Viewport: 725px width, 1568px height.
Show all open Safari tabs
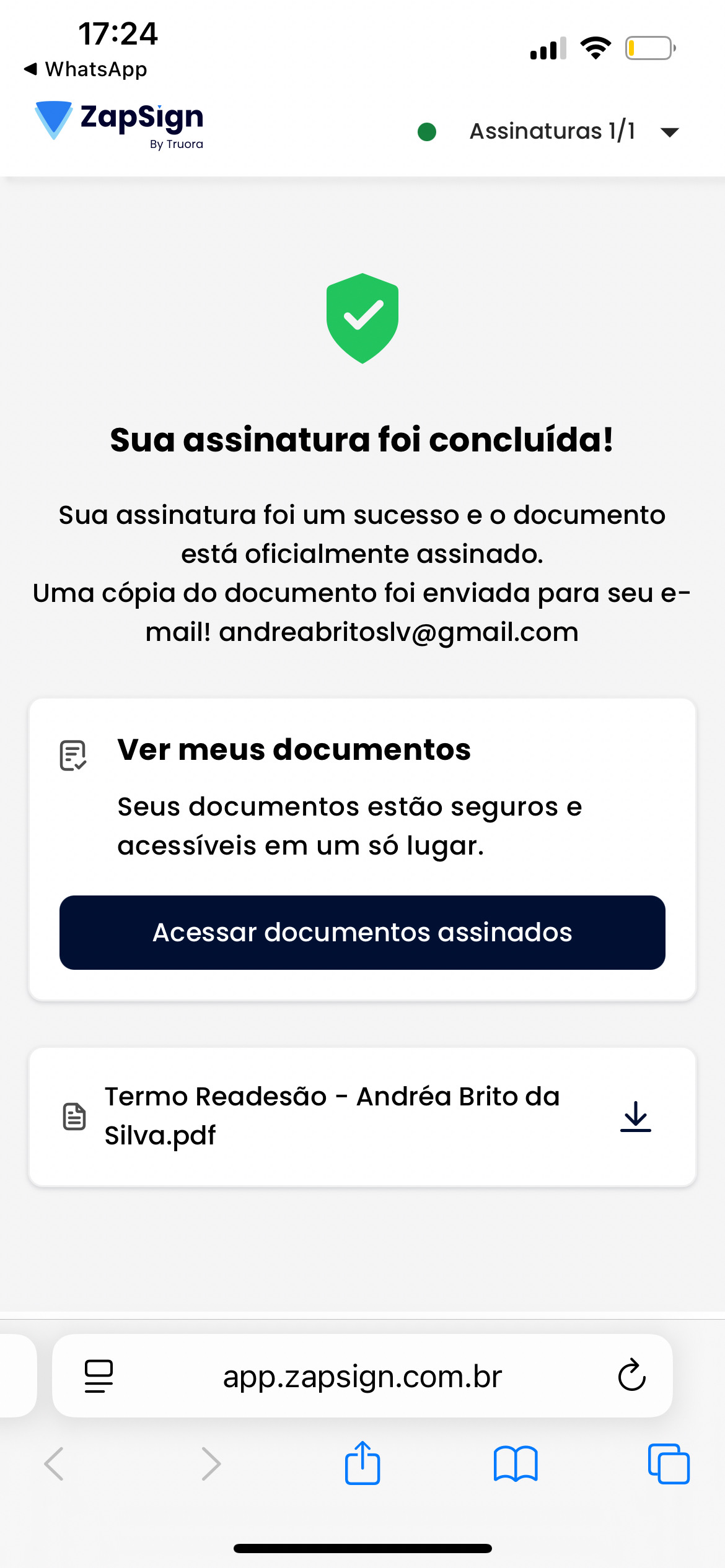[x=669, y=1463]
